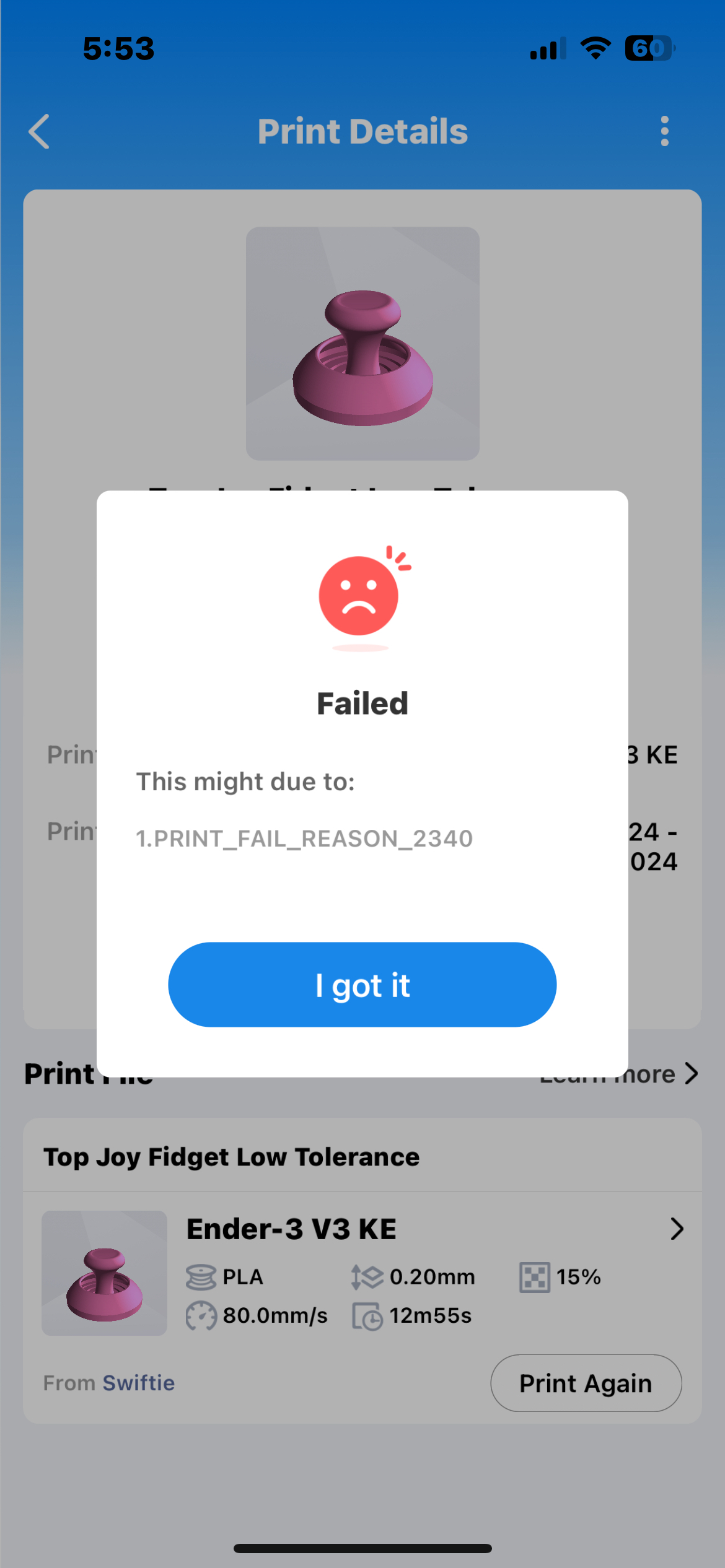Tap the I got it button
The image size is (725, 1568).
click(362, 985)
